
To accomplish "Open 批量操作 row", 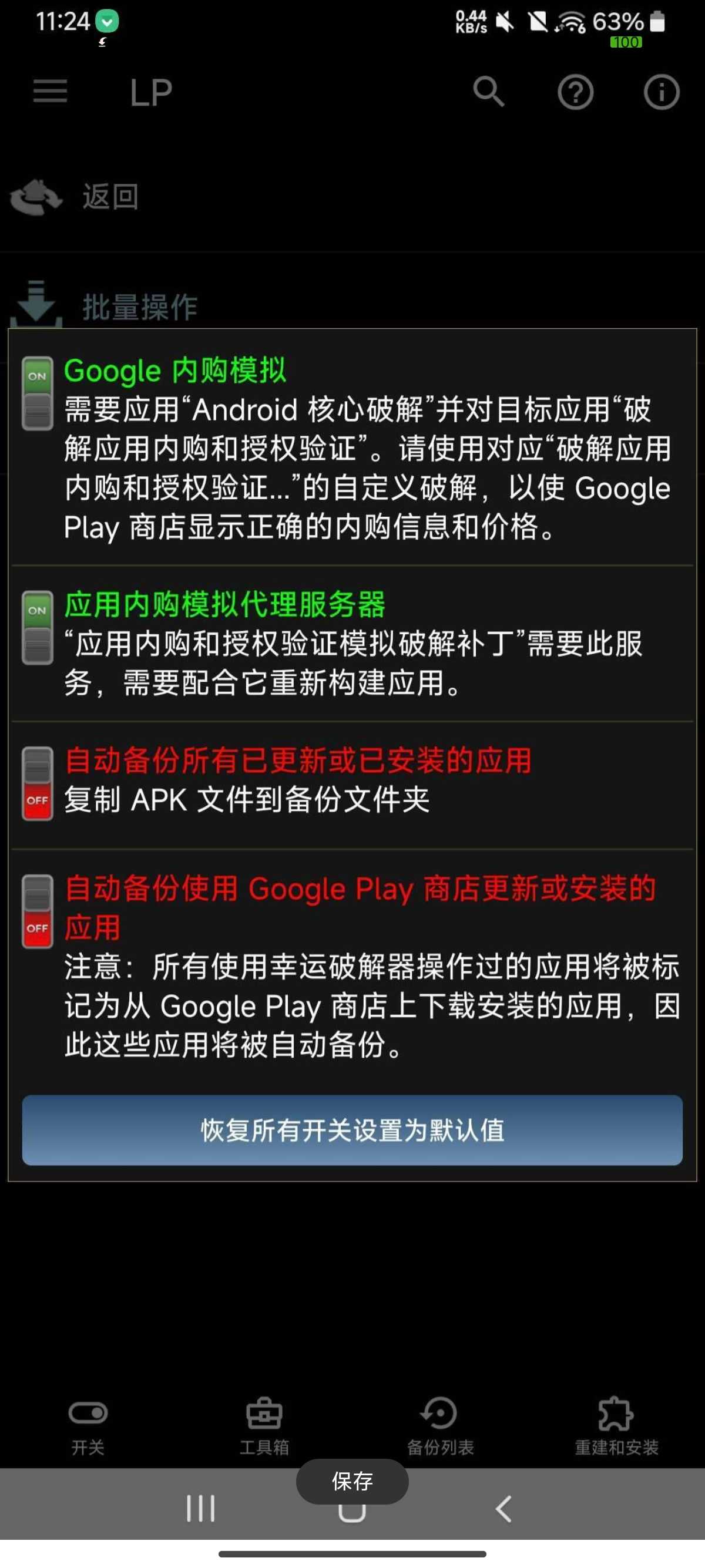I will click(139, 306).
